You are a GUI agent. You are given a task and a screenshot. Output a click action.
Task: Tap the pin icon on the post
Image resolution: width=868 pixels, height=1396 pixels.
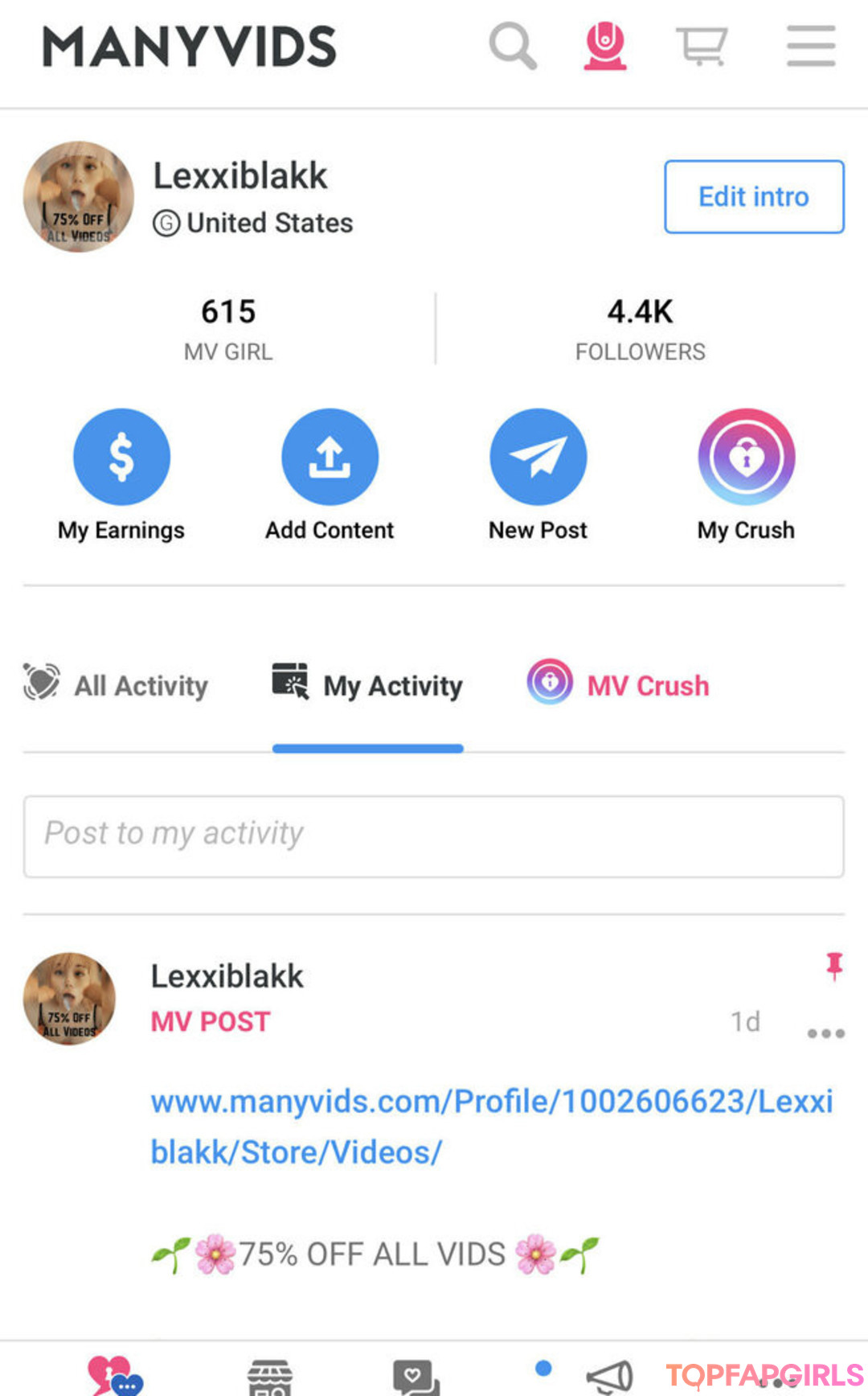coord(834,966)
